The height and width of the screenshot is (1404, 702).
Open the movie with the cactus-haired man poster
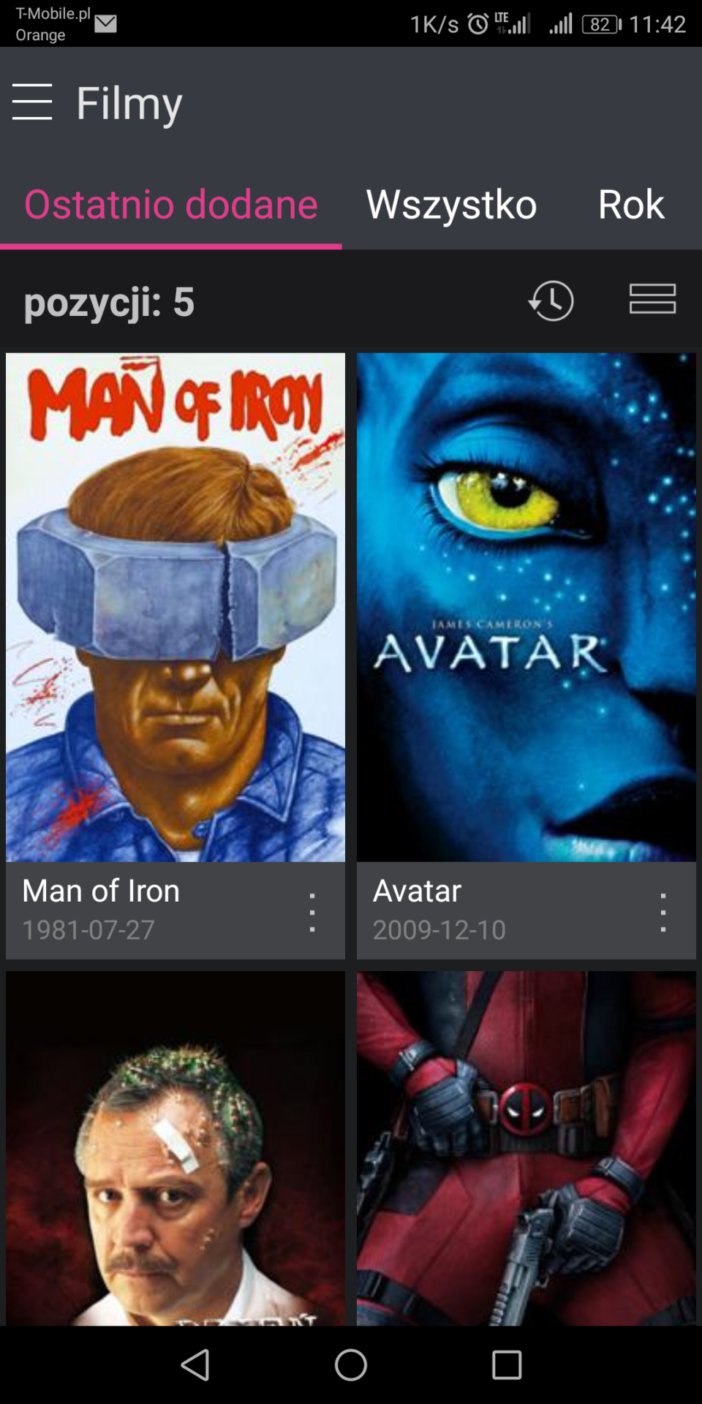pyautogui.click(x=175, y=1150)
